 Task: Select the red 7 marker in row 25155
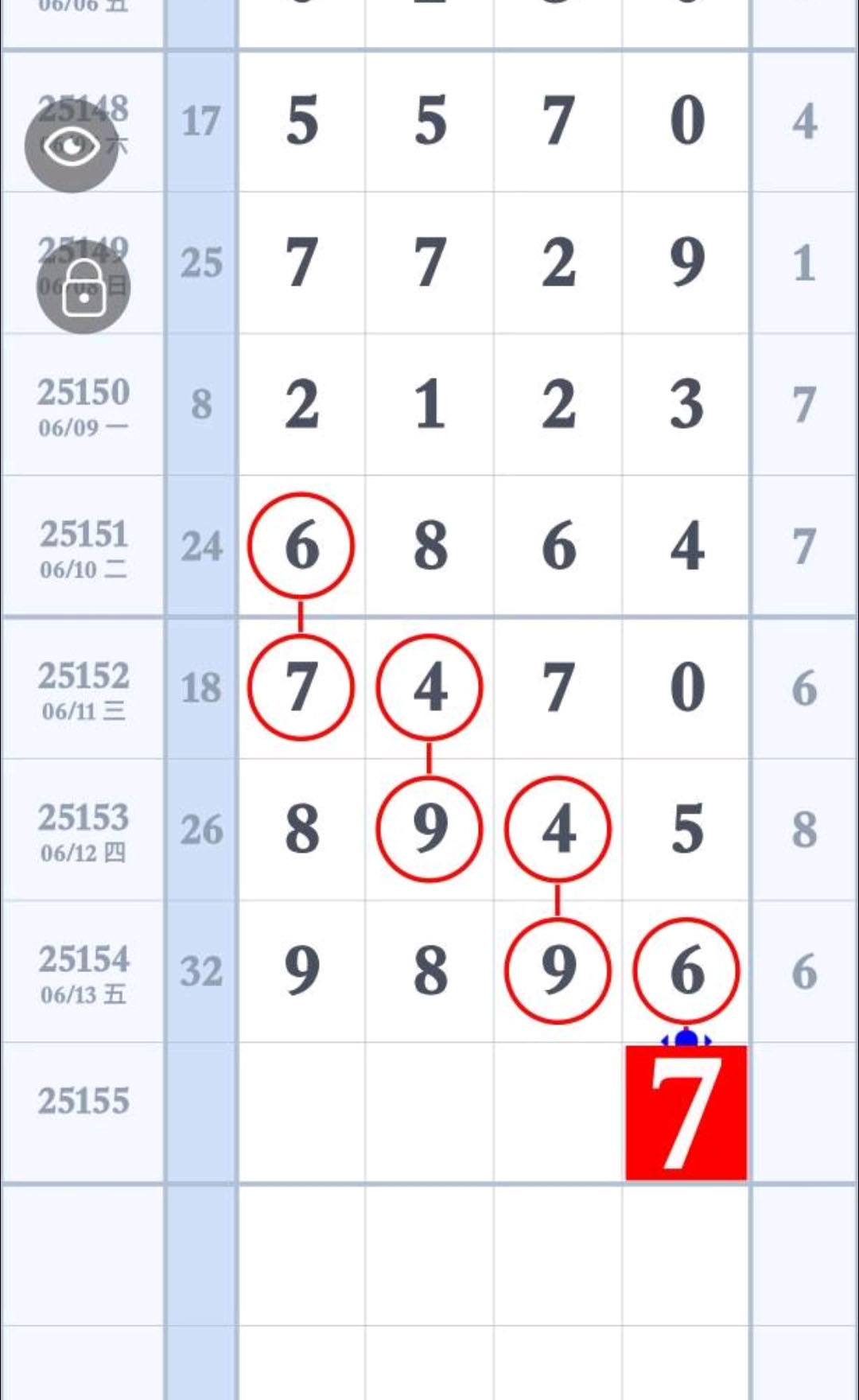(686, 1113)
